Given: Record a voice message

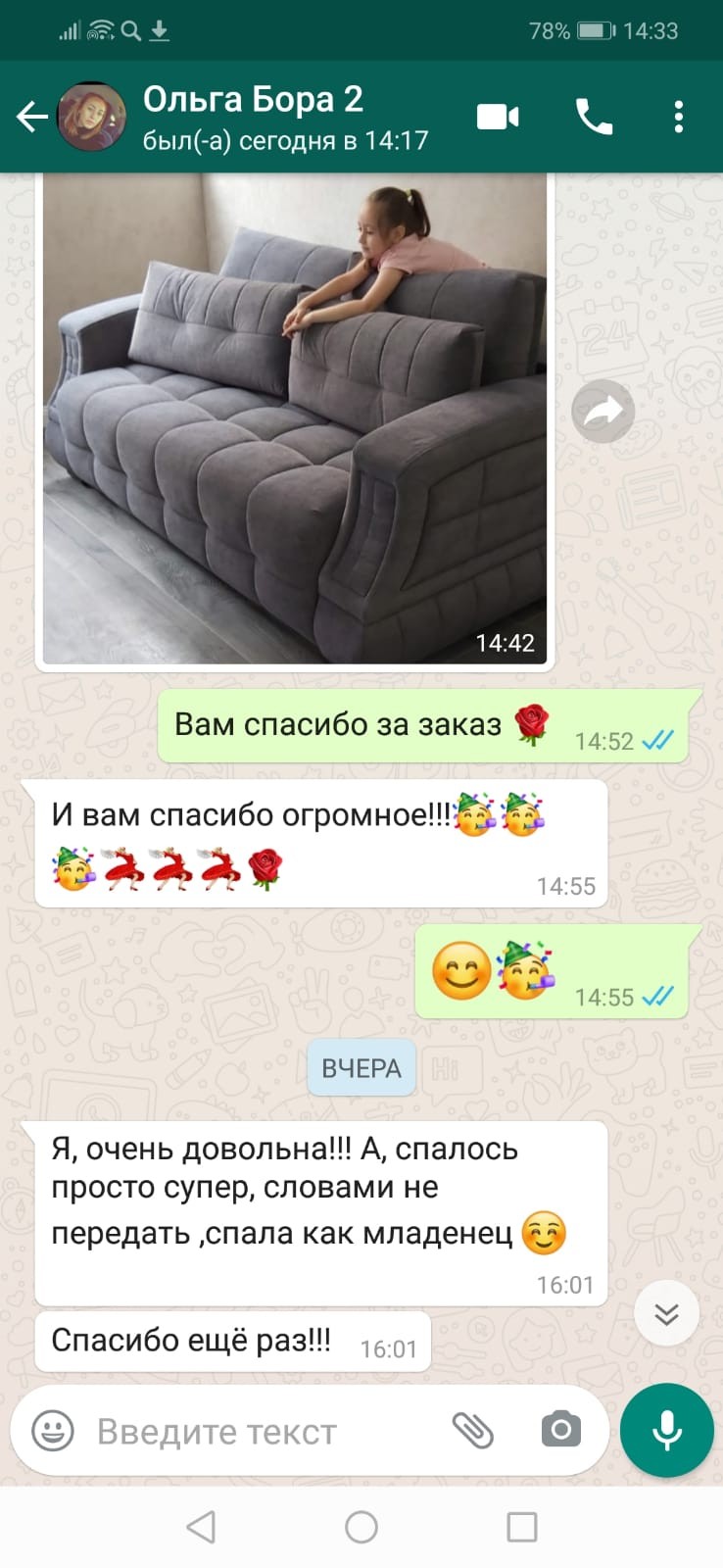Looking at the screenshot, I should [667, 1430].
